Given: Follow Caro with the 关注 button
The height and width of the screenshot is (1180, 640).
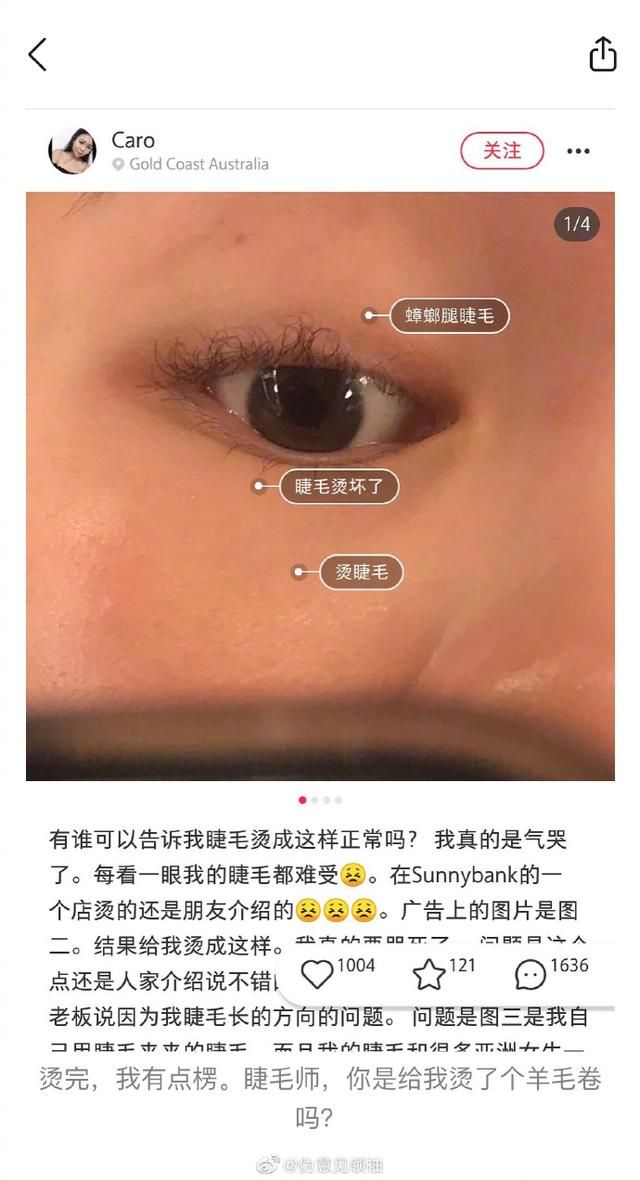Looking at the screenshot, I should pos(502,151).
